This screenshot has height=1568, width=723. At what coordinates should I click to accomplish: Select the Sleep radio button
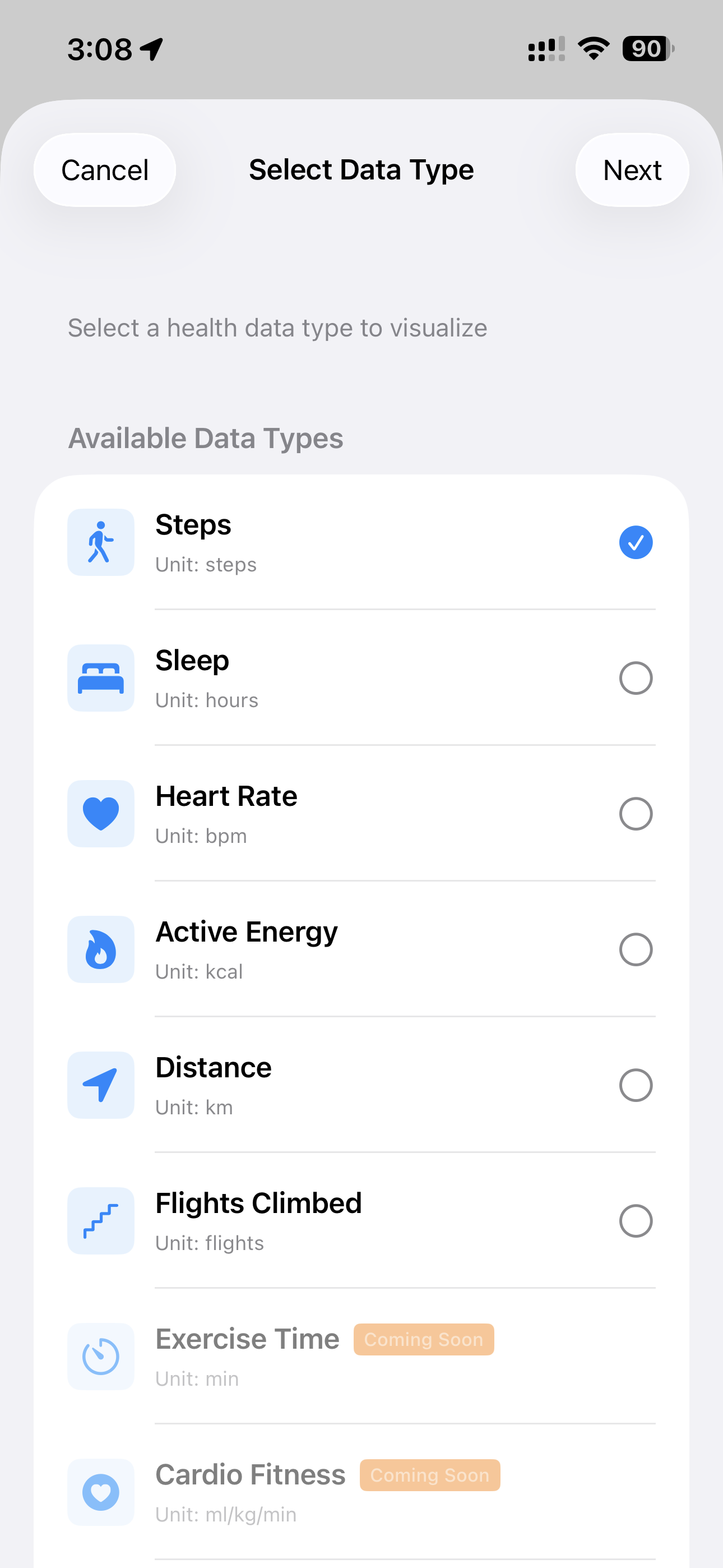point(636,678)
